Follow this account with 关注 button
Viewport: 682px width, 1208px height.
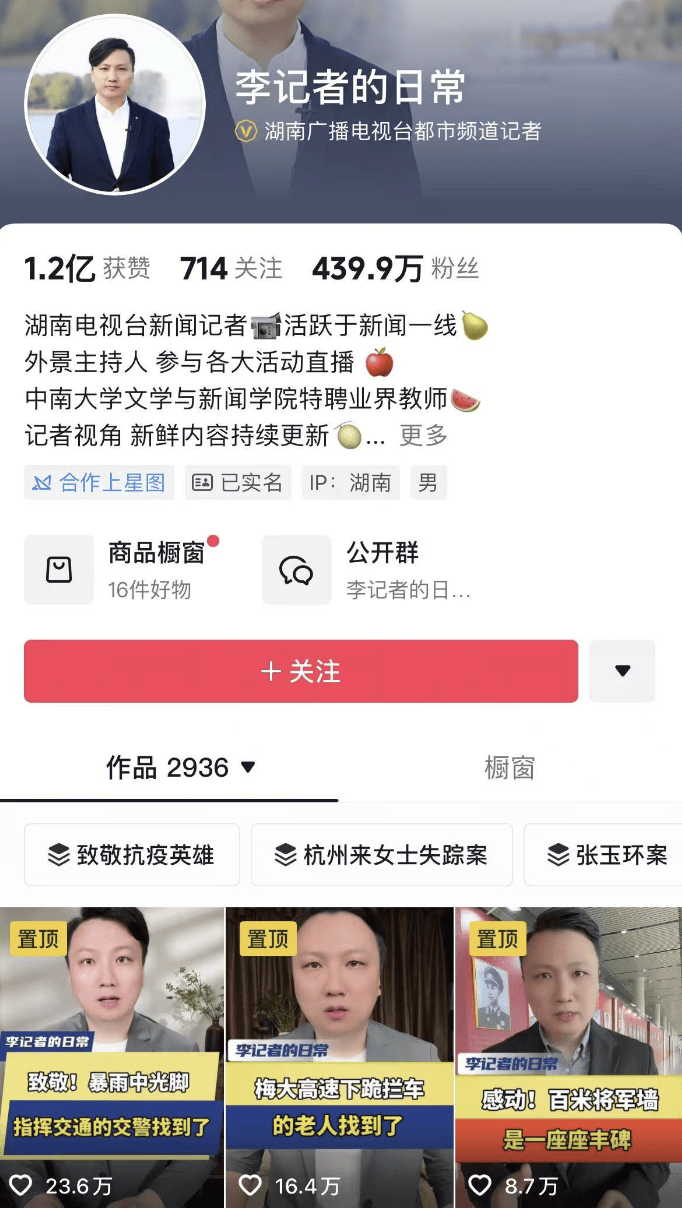301,671
